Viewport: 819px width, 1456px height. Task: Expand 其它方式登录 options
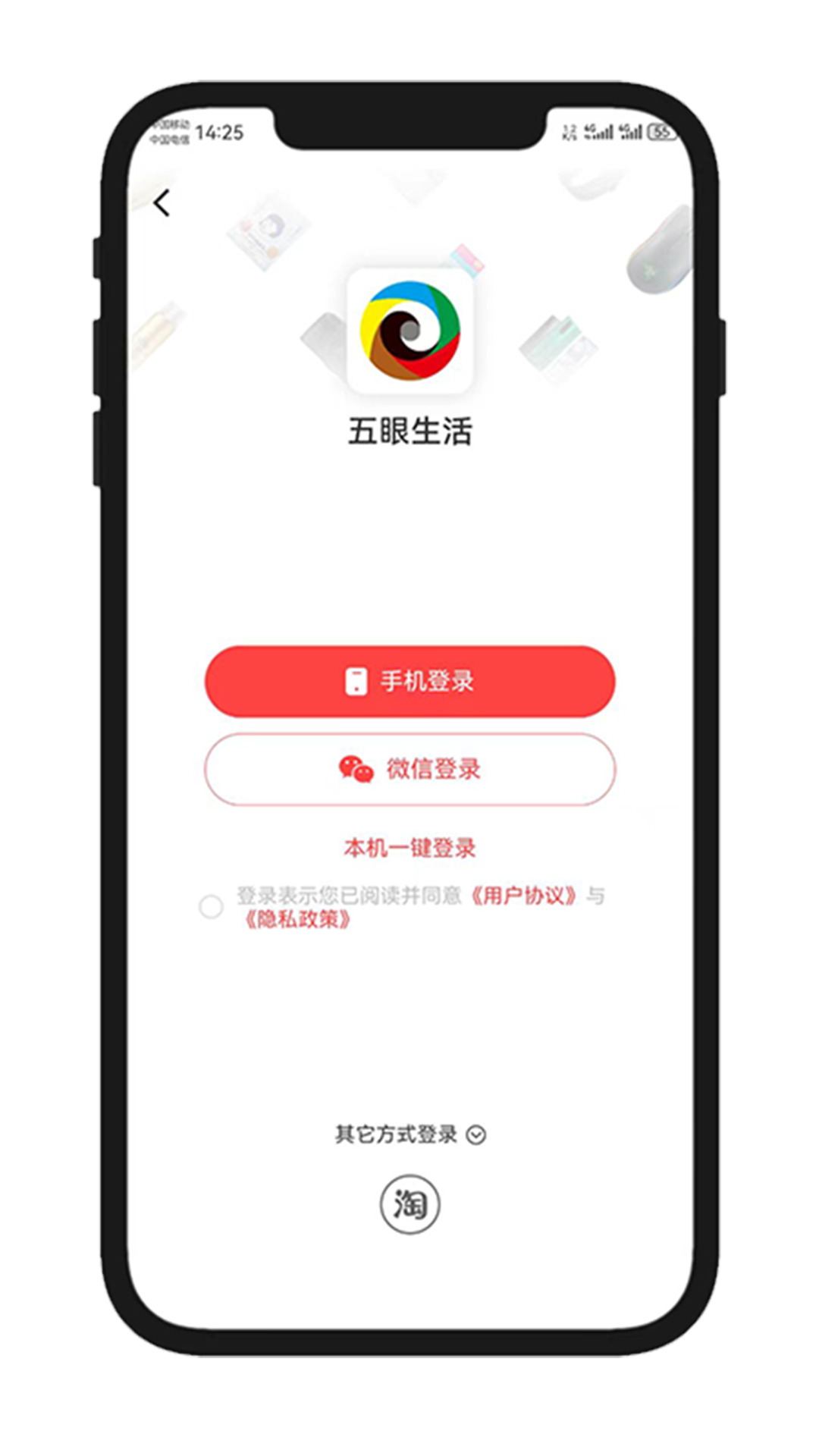tap(409, 1134)
